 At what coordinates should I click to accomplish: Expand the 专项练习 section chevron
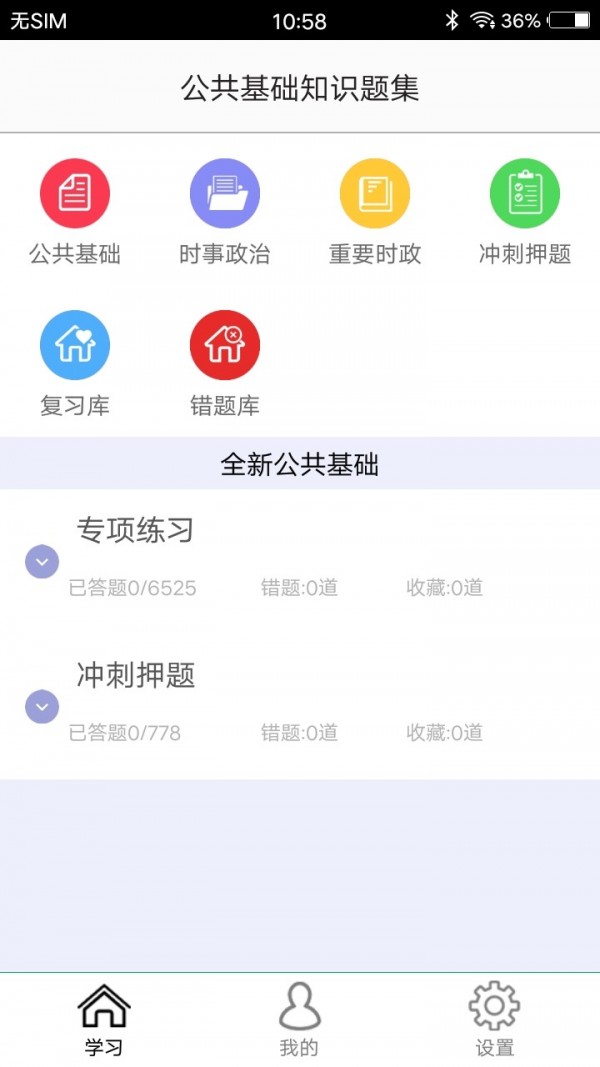click(x=42, y=562)
